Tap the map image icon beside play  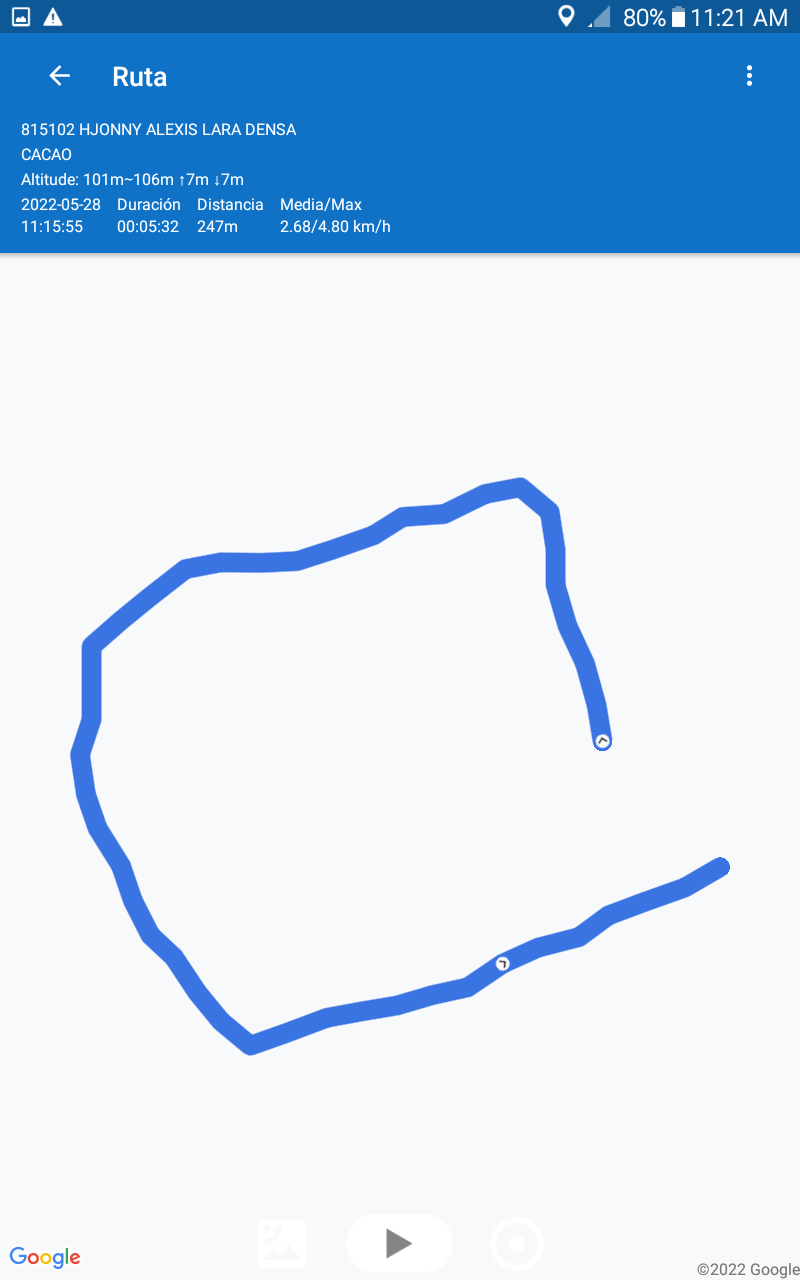(282, 1244)
